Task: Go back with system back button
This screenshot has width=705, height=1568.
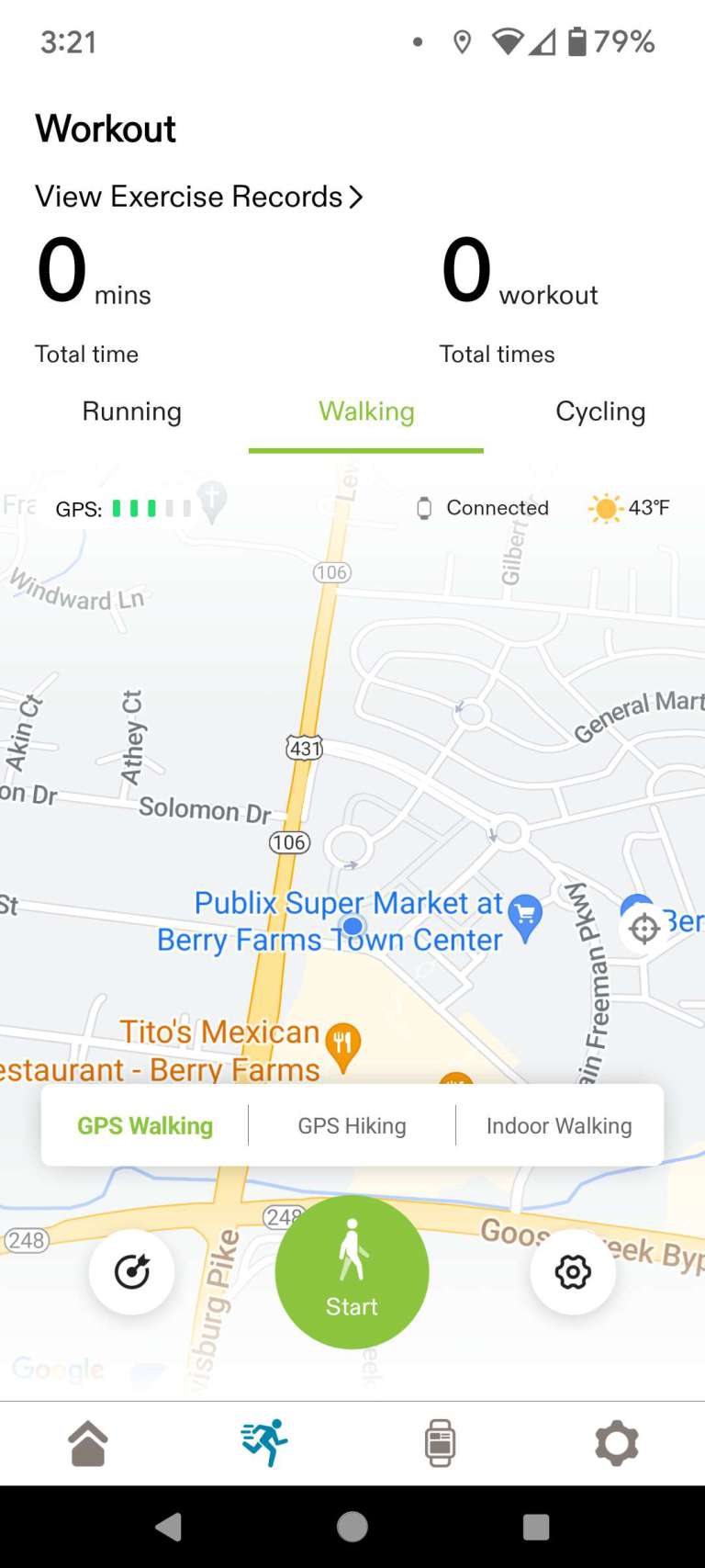Action: pyautogui.click(x=168, y=1527)
